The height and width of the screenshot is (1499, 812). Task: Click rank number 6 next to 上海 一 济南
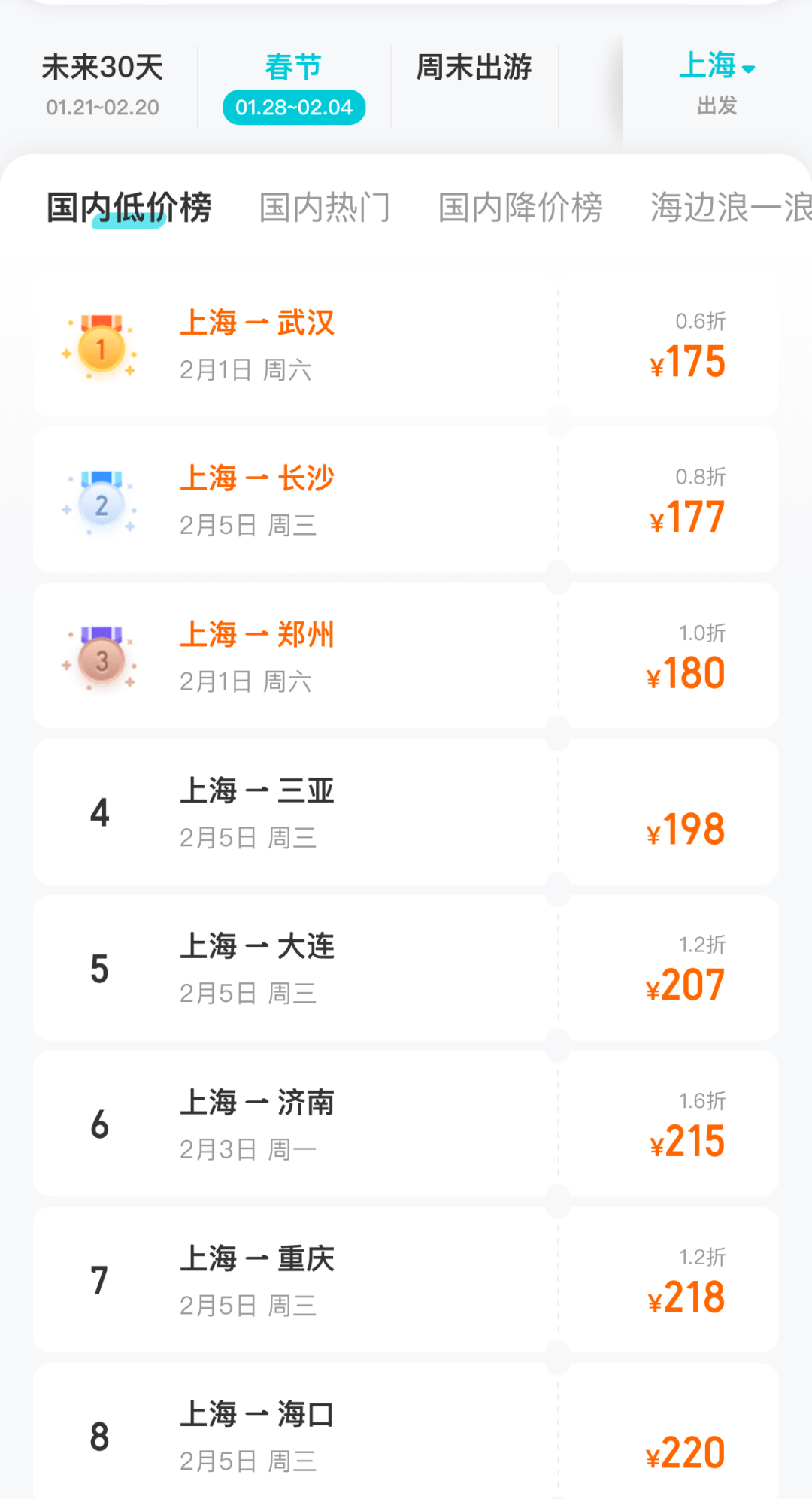pyautogui.click(x=100, y=1124)
